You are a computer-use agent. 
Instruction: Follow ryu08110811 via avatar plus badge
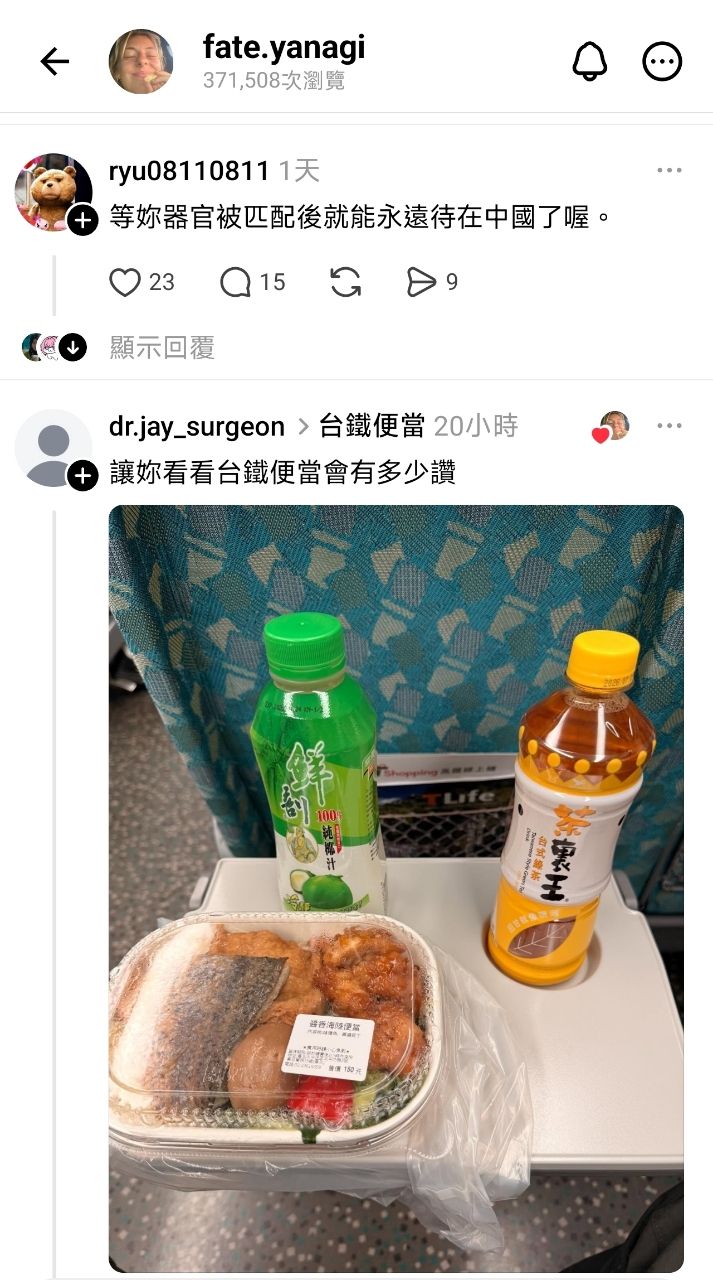pos(83,219)
